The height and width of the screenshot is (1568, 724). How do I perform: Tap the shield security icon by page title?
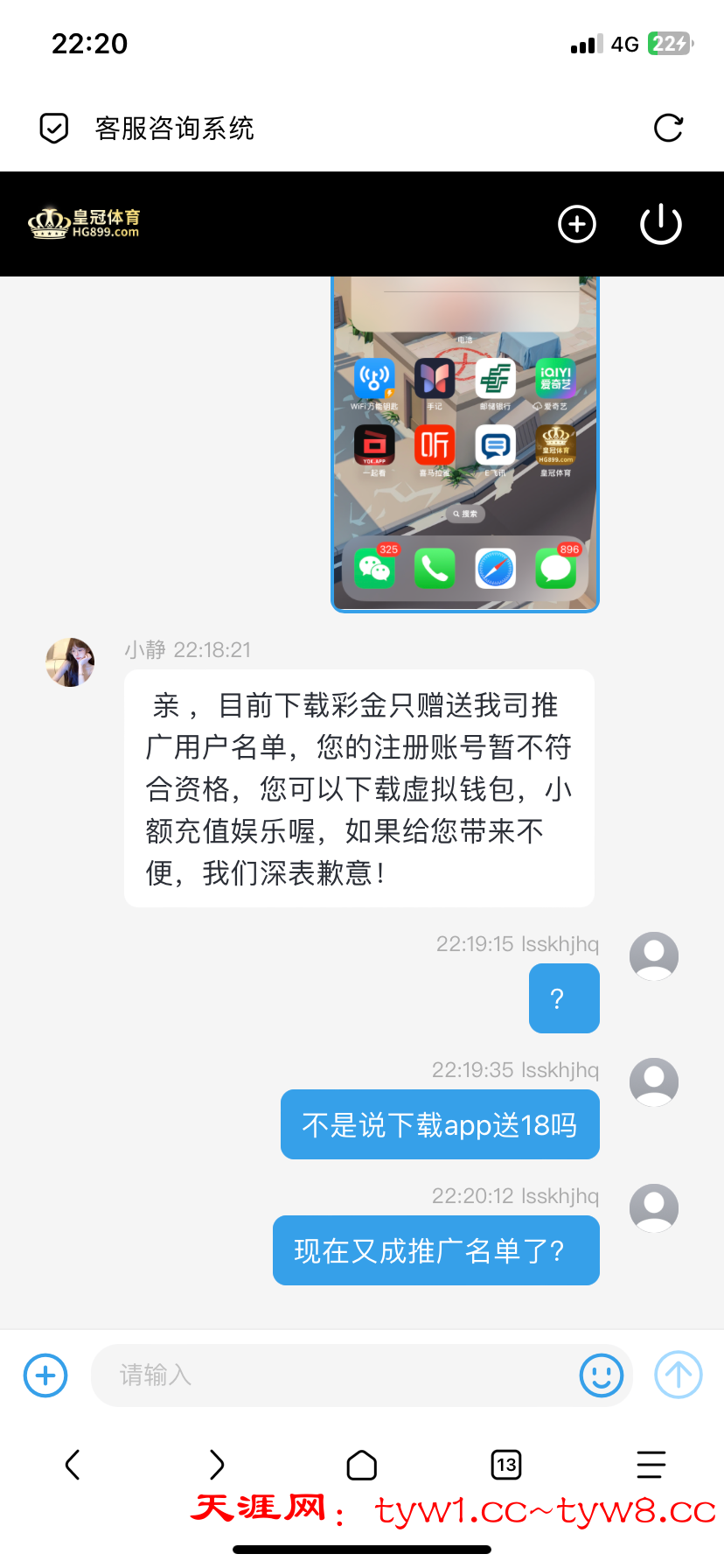pyautogui.click(x=54, y=129)
